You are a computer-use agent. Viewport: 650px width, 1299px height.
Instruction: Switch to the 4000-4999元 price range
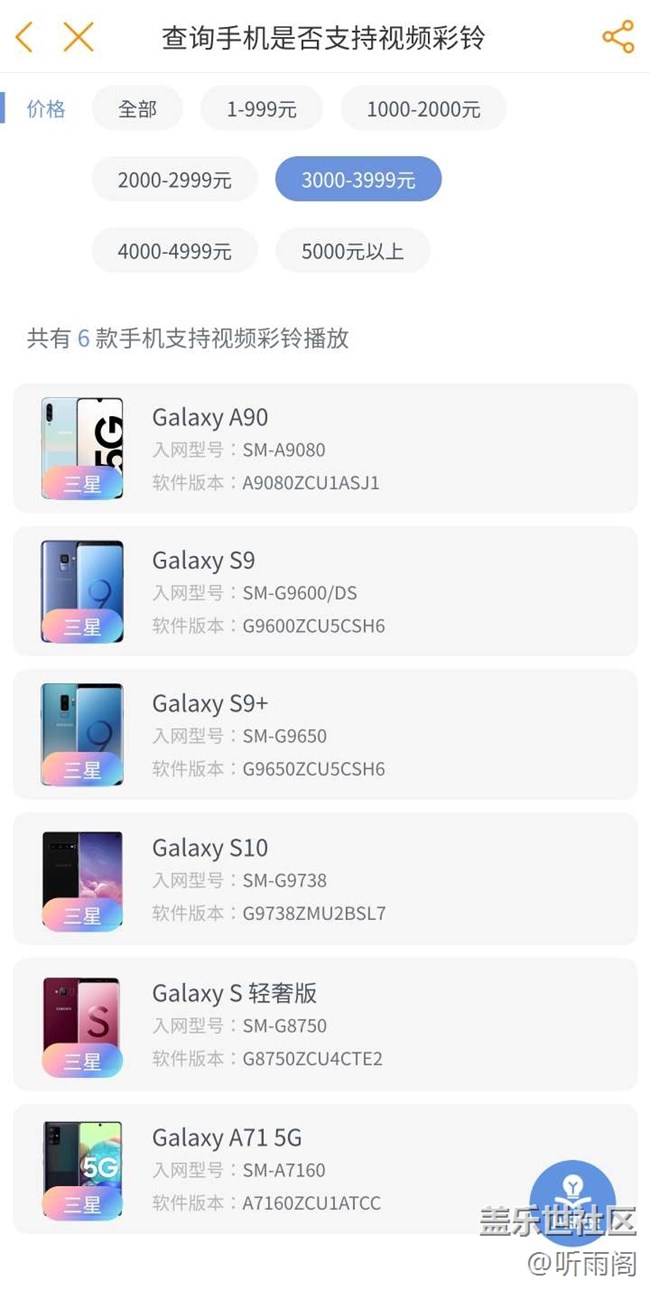coord(174,251)
